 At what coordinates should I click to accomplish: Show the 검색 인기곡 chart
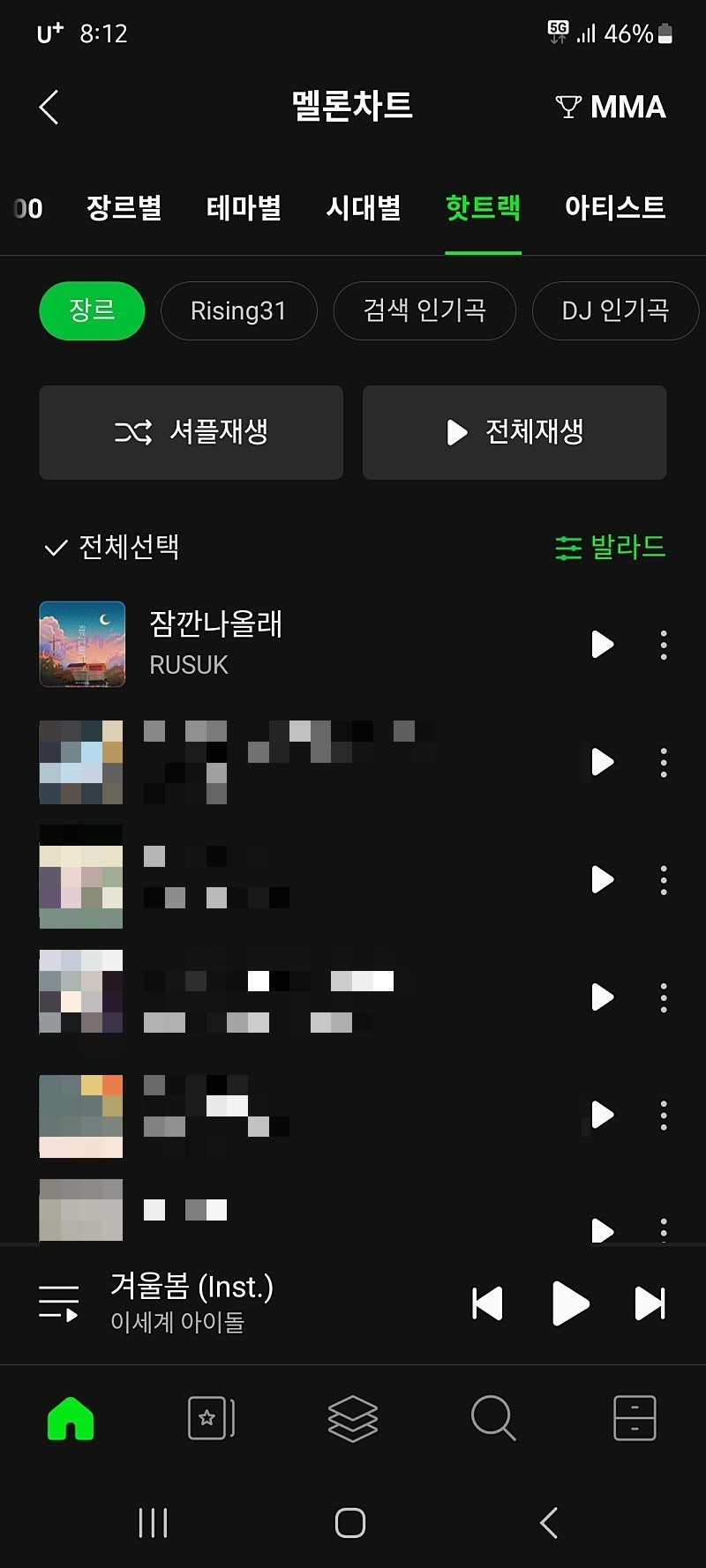coord(424,310)
